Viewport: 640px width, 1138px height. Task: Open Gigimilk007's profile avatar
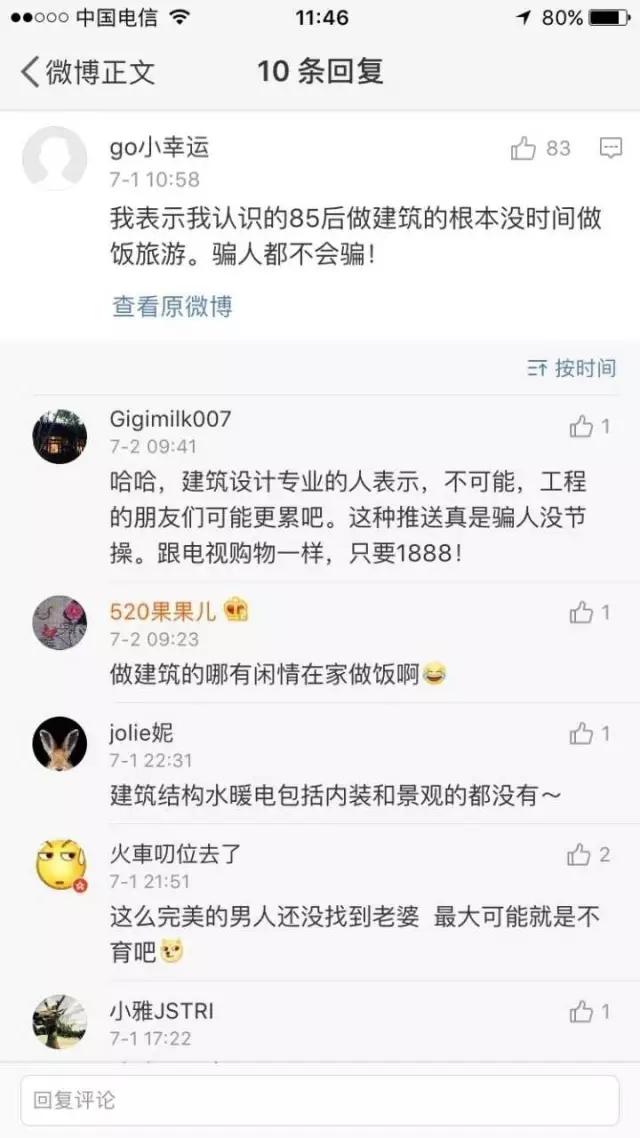(x=59, y=436)
